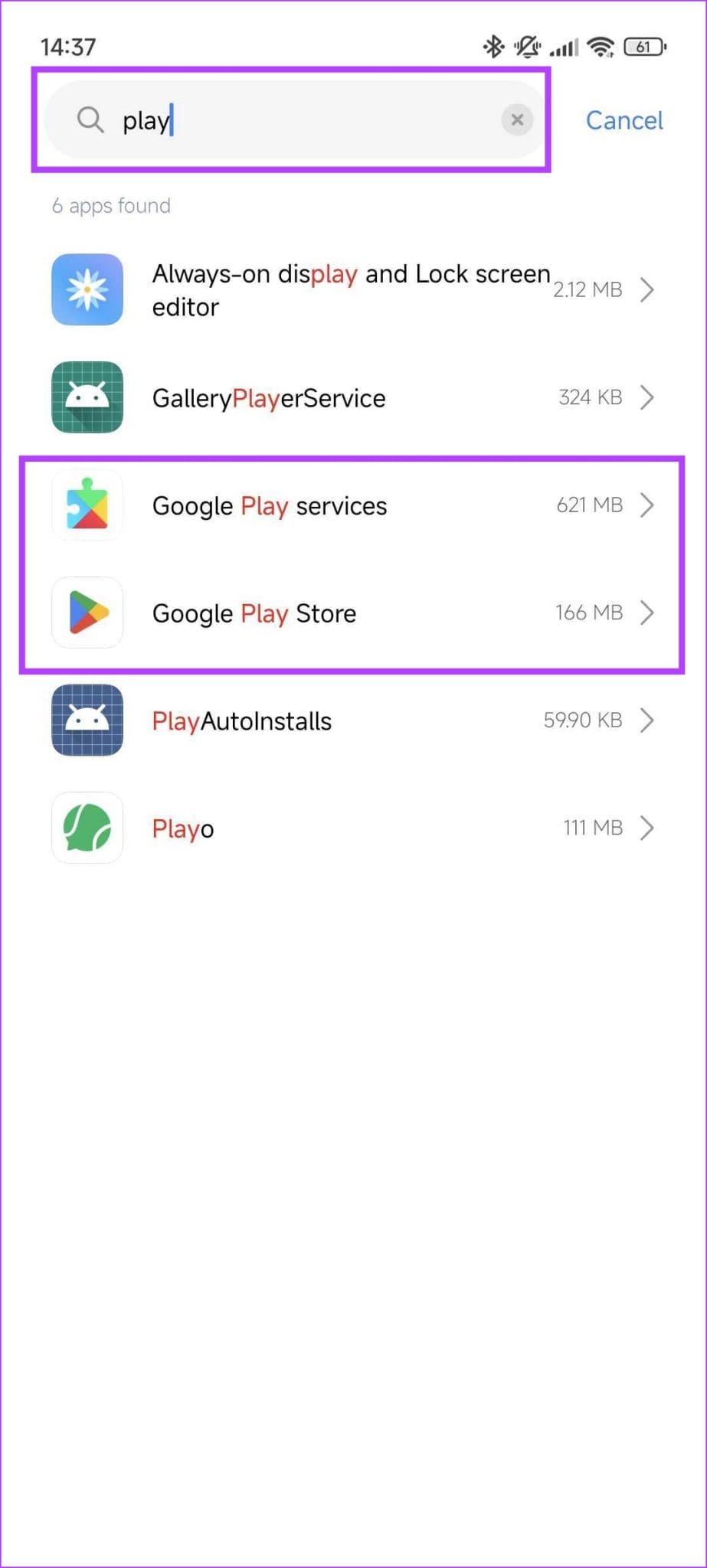Click the battery indicator showing 61

(644, 47)
